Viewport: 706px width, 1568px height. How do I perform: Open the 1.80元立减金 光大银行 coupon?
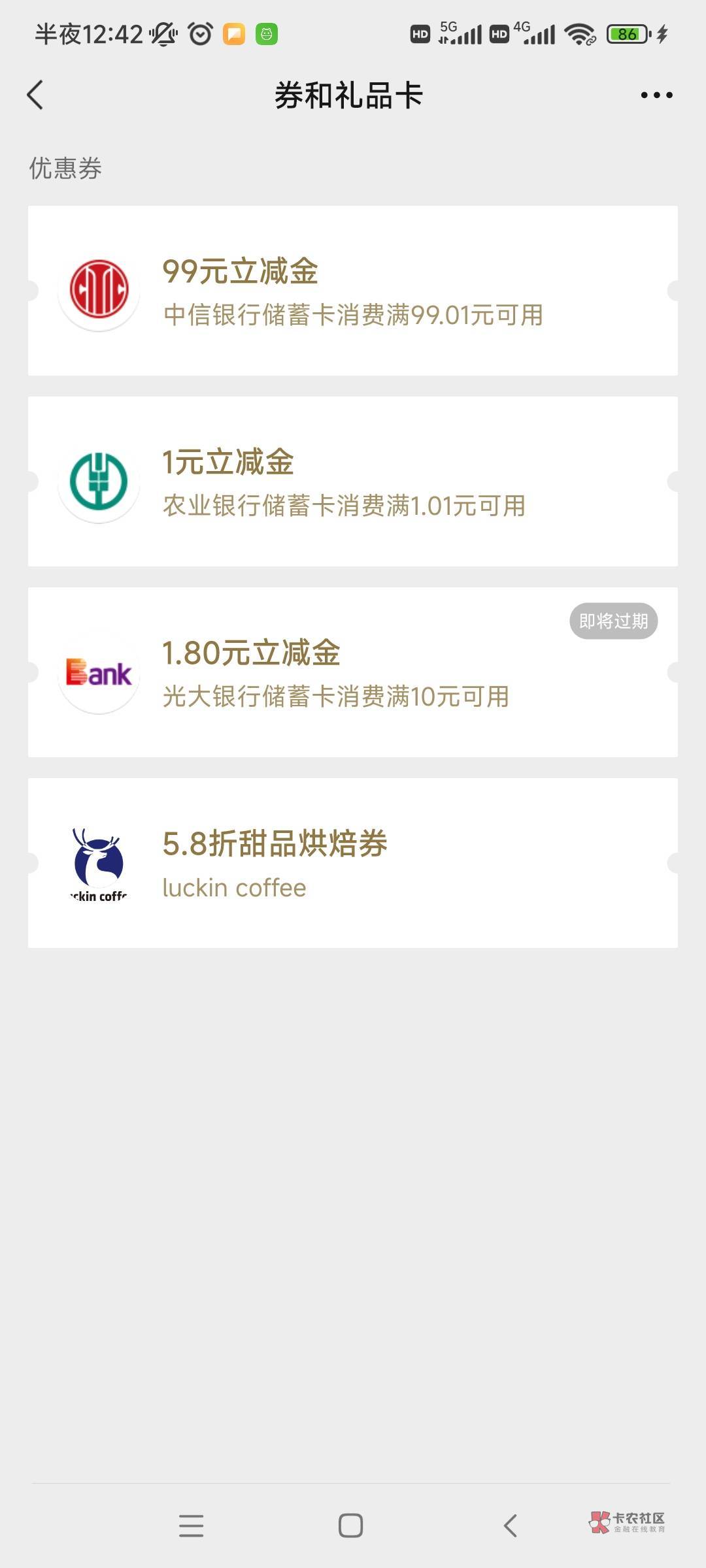[x=353, y=672]
